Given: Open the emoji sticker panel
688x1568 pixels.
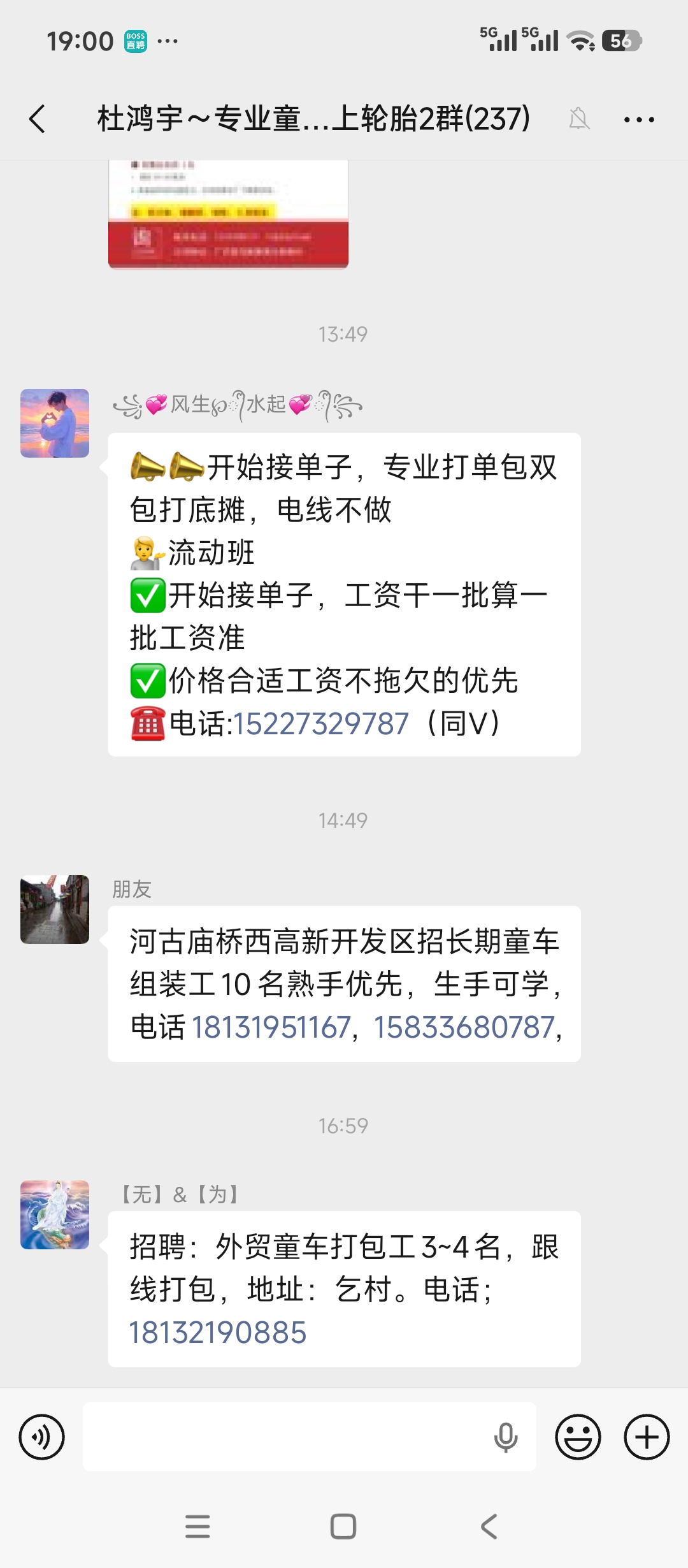Looking at the screenshot, I should pyautogui.click(x=578, y=1437).
